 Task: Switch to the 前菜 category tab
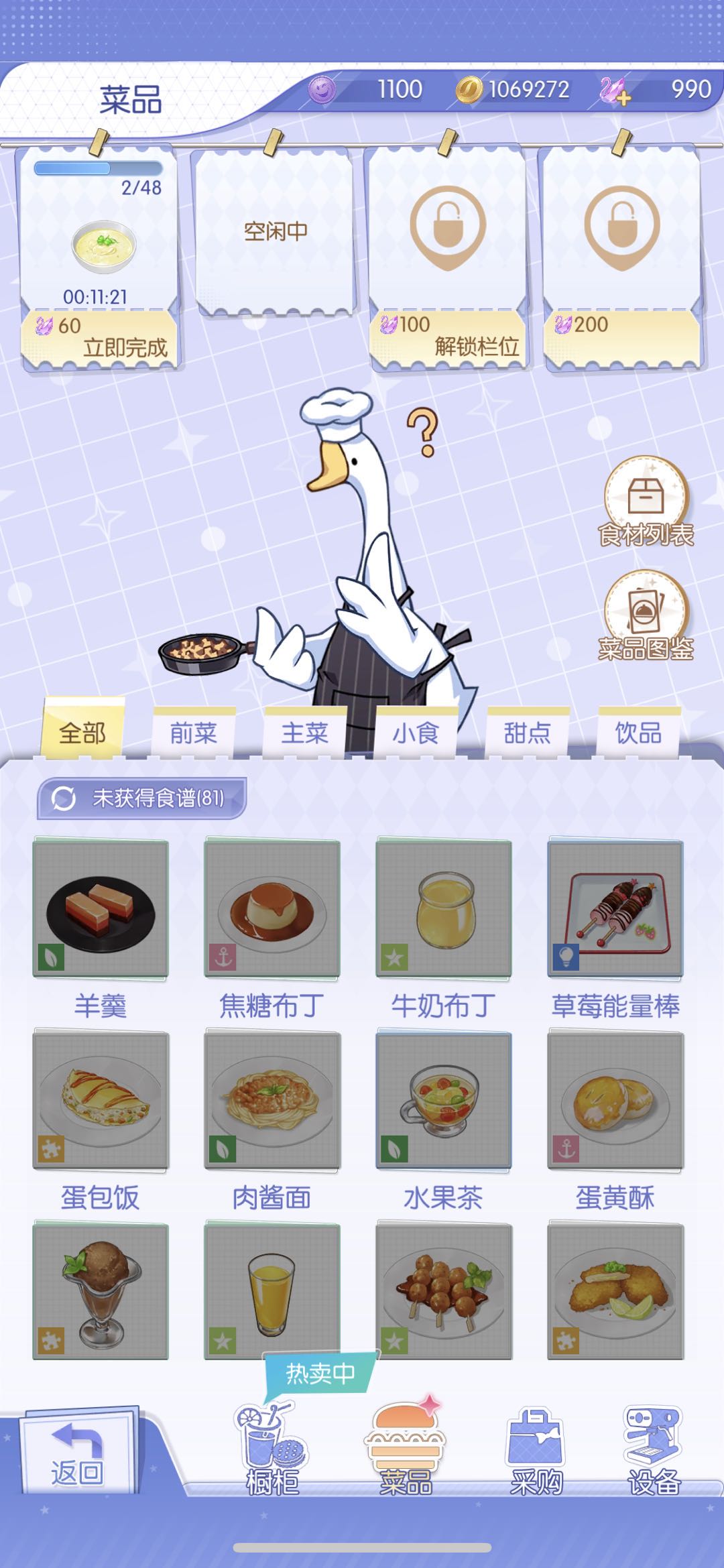click(194, 733)
